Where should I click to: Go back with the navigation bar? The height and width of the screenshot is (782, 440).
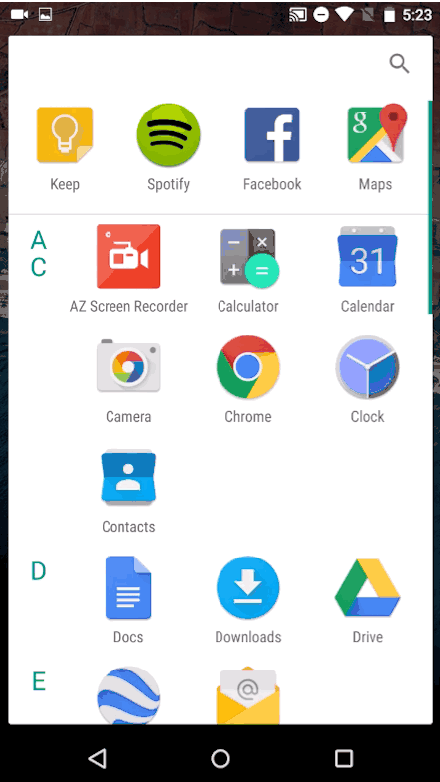pos(98,759)
